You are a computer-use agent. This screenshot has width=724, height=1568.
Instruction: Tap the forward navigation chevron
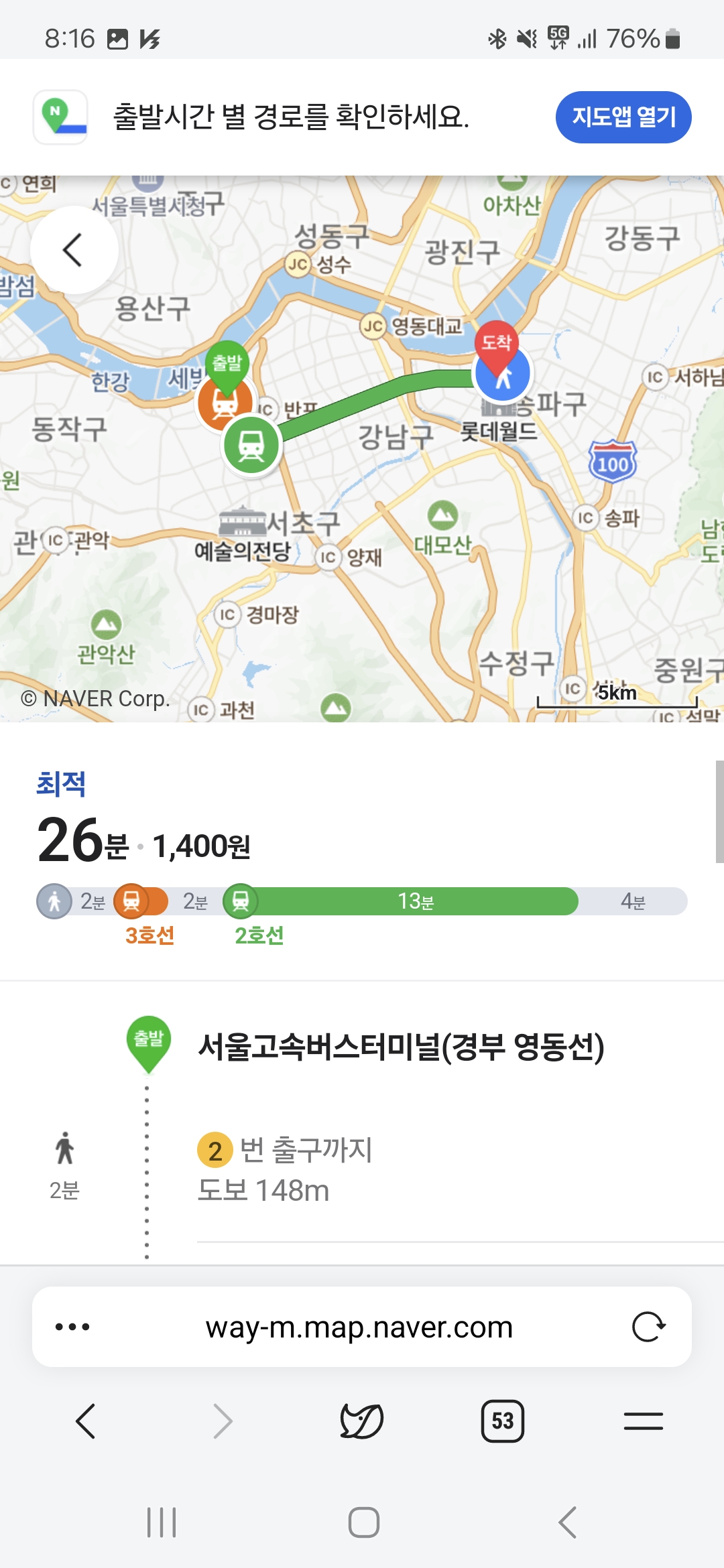tap(221, 1421)
